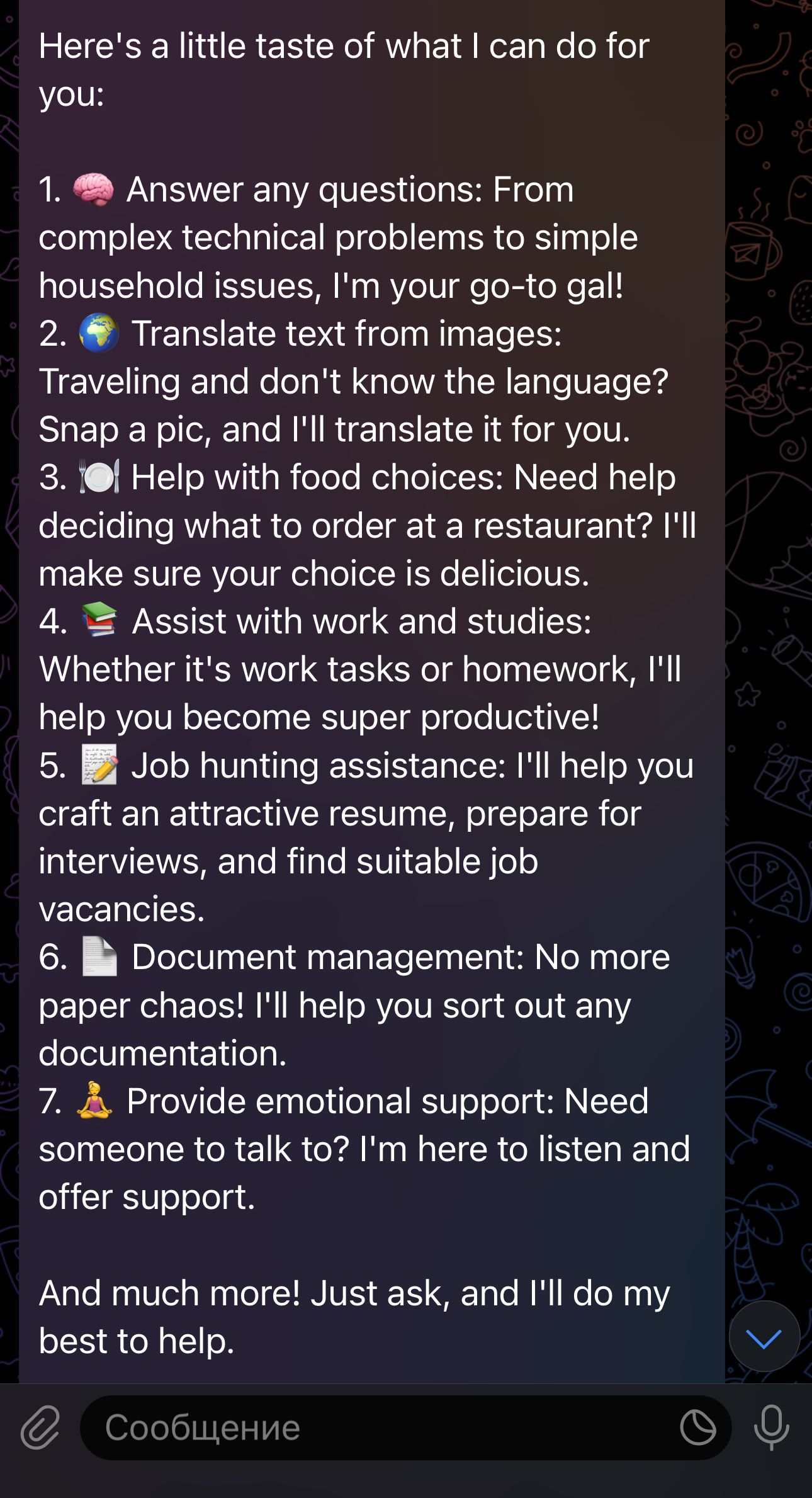The height and width of the screenshot is (1498, 812).
Task: Tap the line starting with Here's a little taste
Action: pyautogui.click(x=343, y=44)
